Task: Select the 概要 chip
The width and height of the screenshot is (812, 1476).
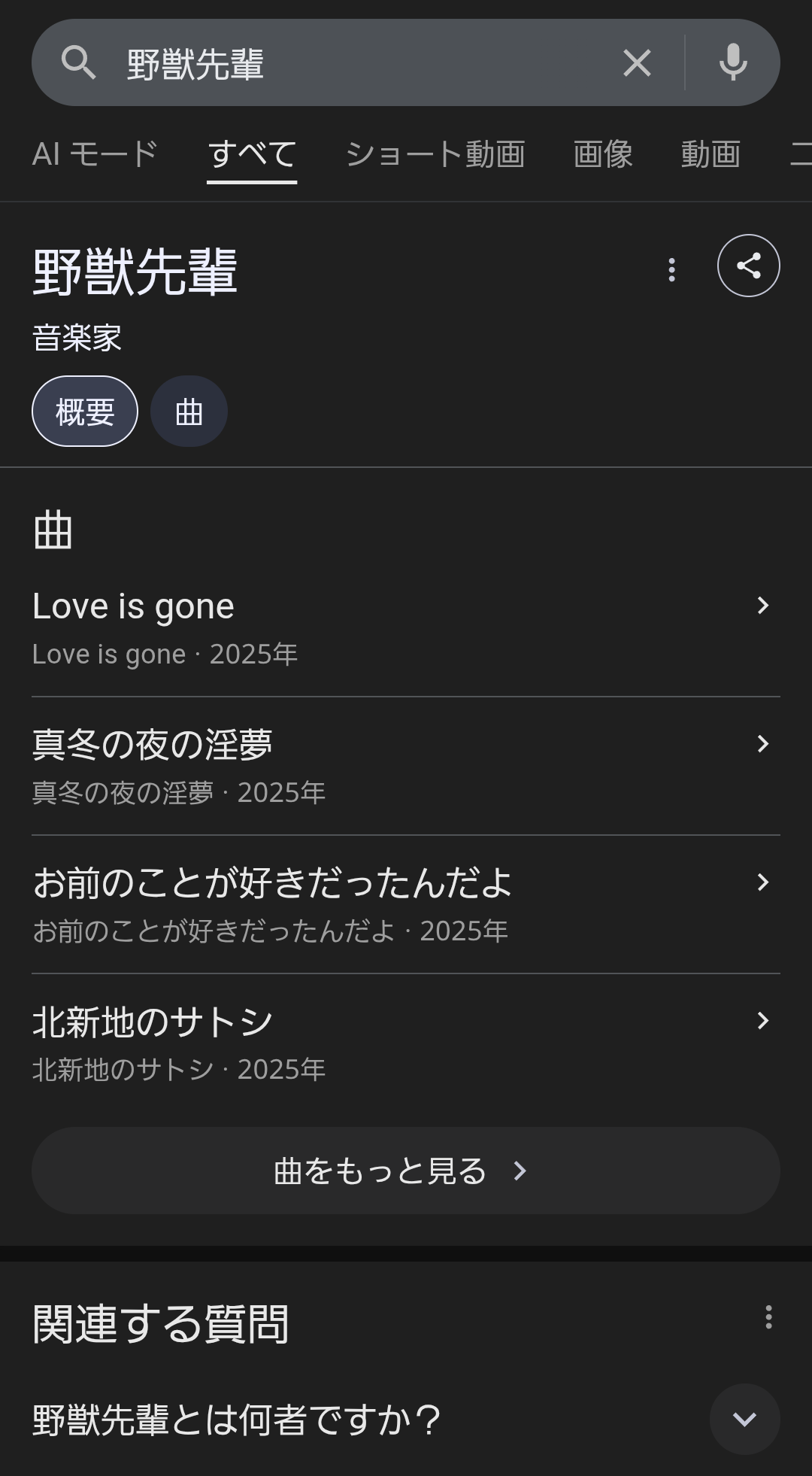Action: point(85,412)
